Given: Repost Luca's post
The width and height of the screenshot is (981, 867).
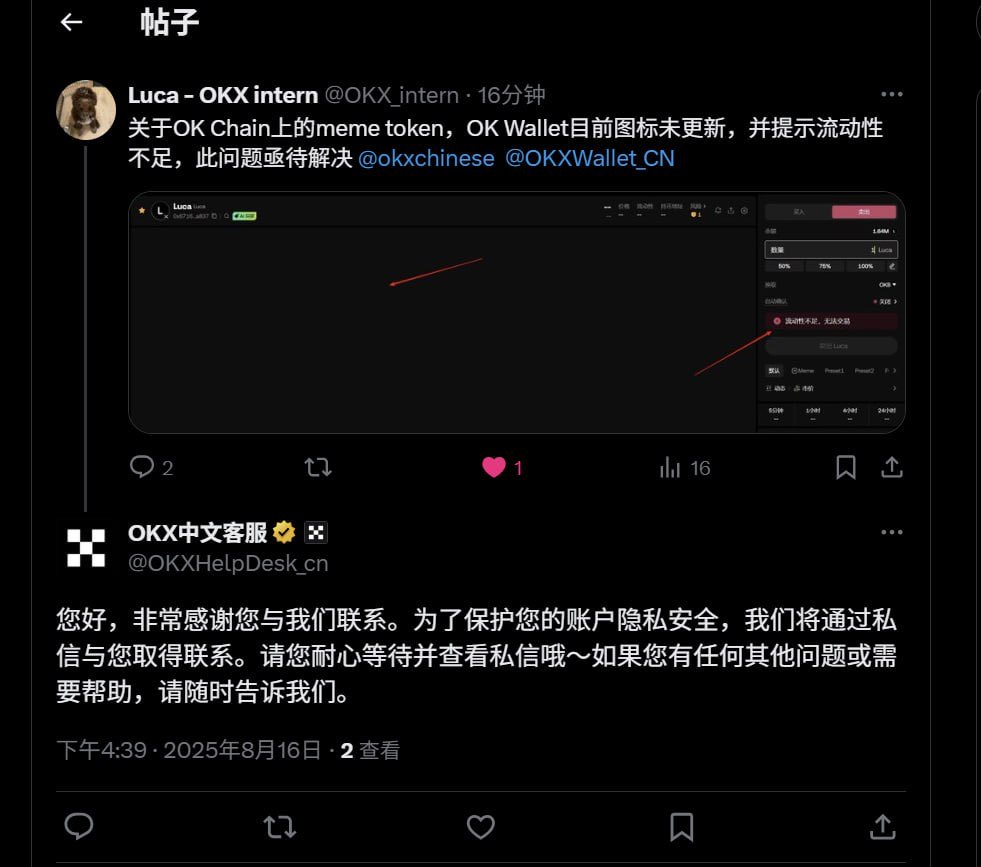Looking at the screenshot, I should point(318,467).
